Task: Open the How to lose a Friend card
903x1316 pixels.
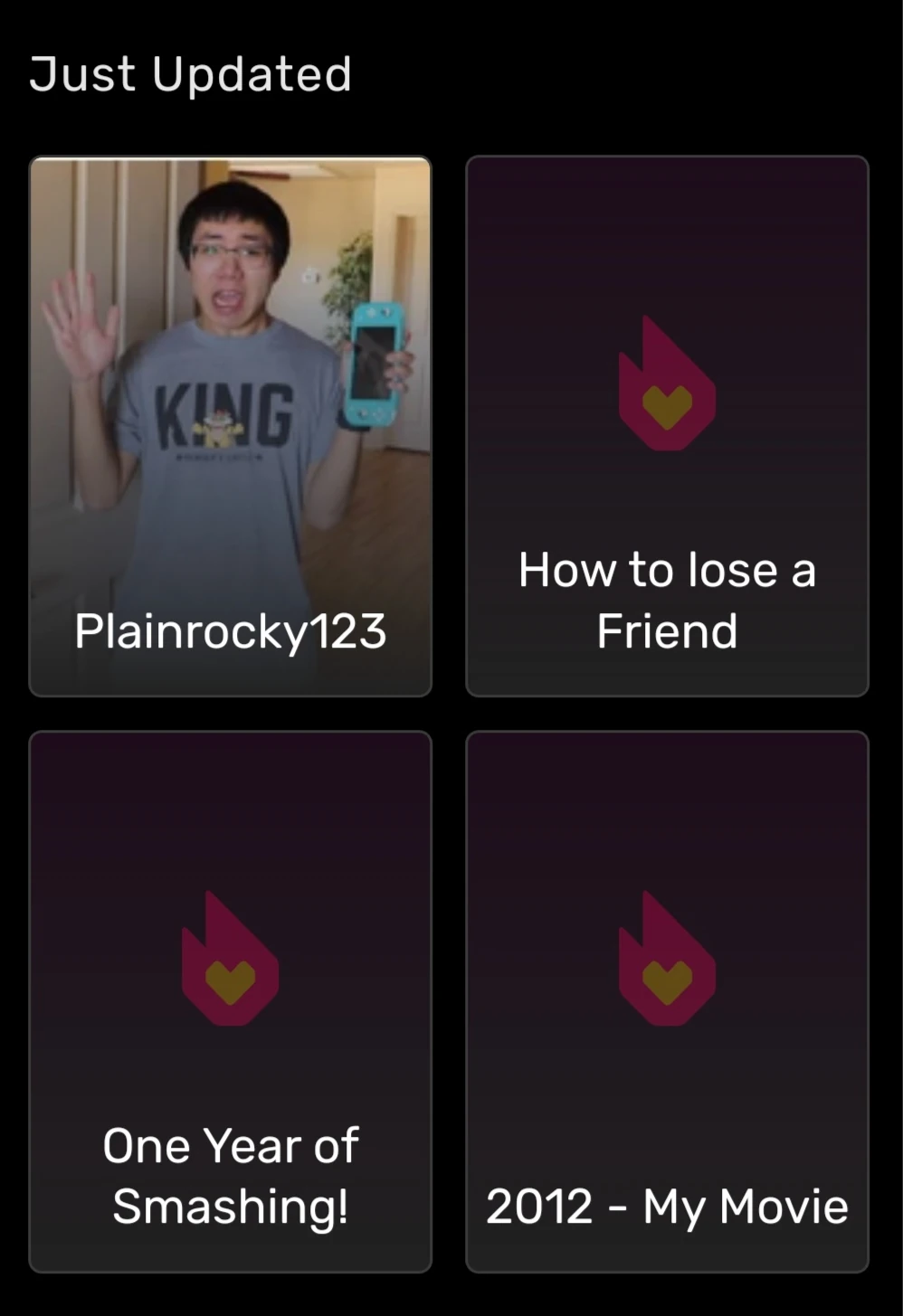Action: [667, 426]
